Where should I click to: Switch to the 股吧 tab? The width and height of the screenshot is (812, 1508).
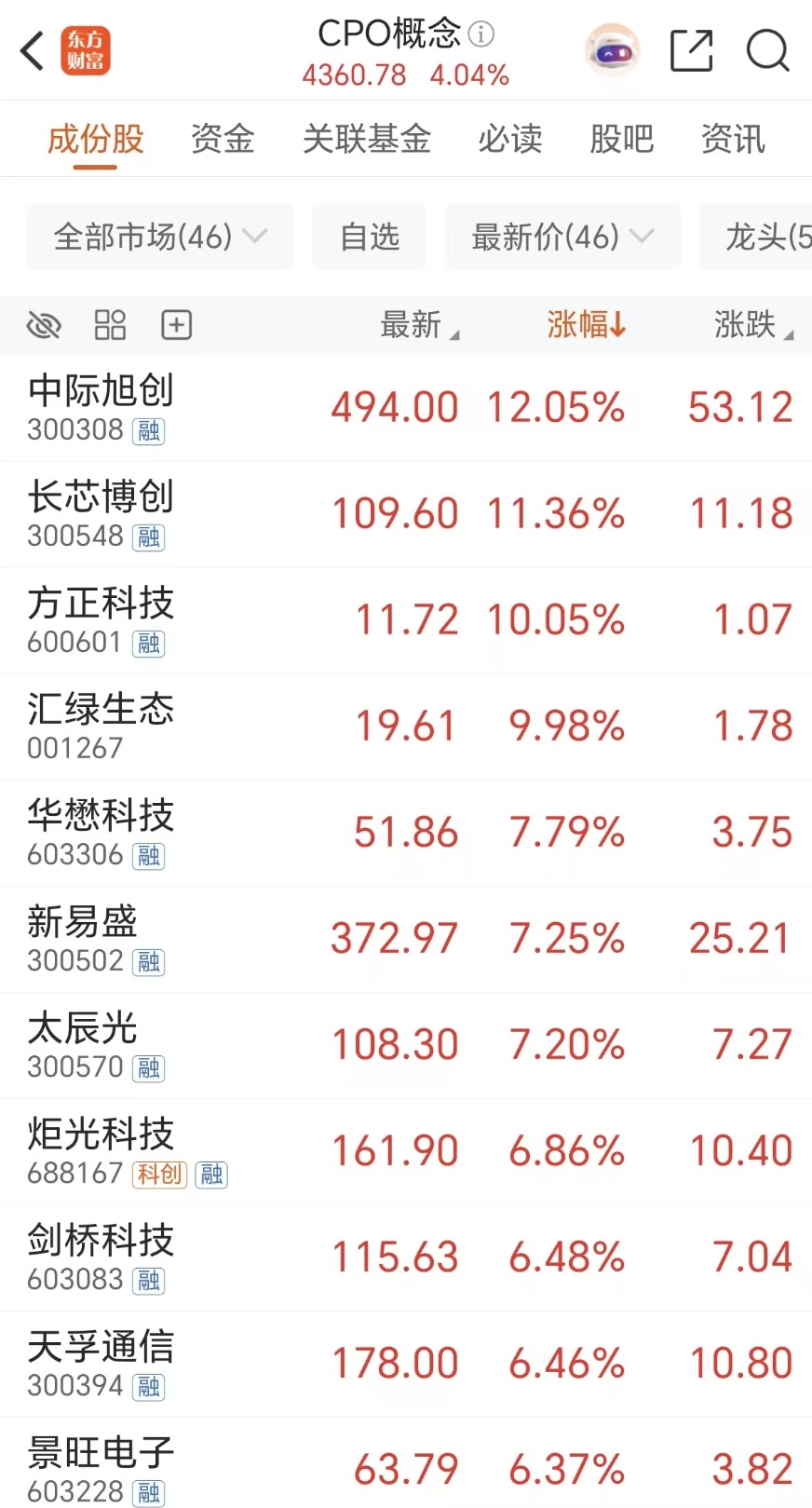[621, 140]
